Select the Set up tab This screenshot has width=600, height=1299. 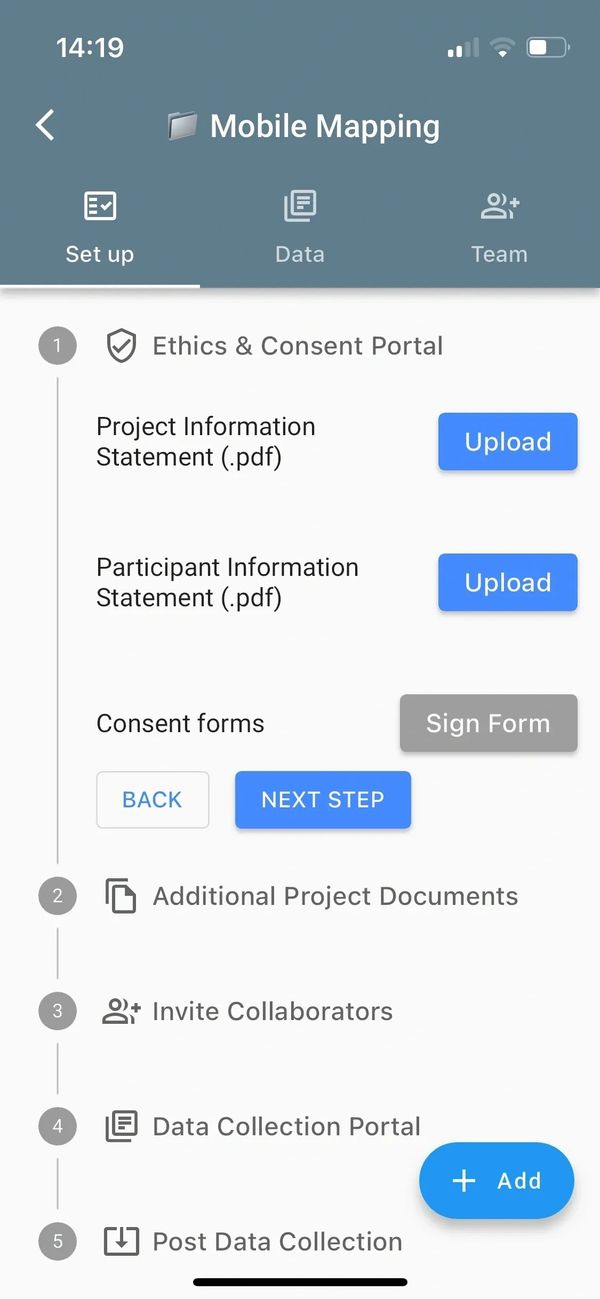99,228
